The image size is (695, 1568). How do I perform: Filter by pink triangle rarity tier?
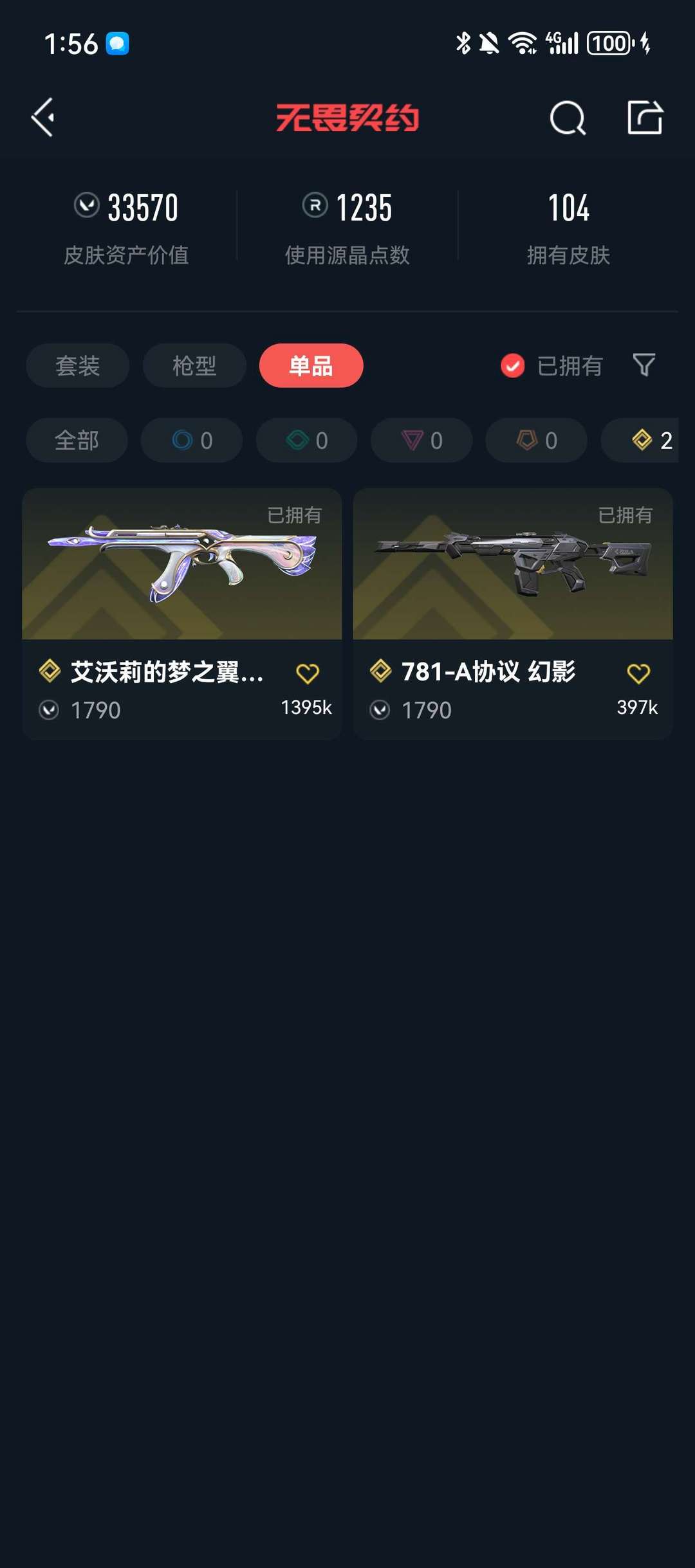click(422, 441)
